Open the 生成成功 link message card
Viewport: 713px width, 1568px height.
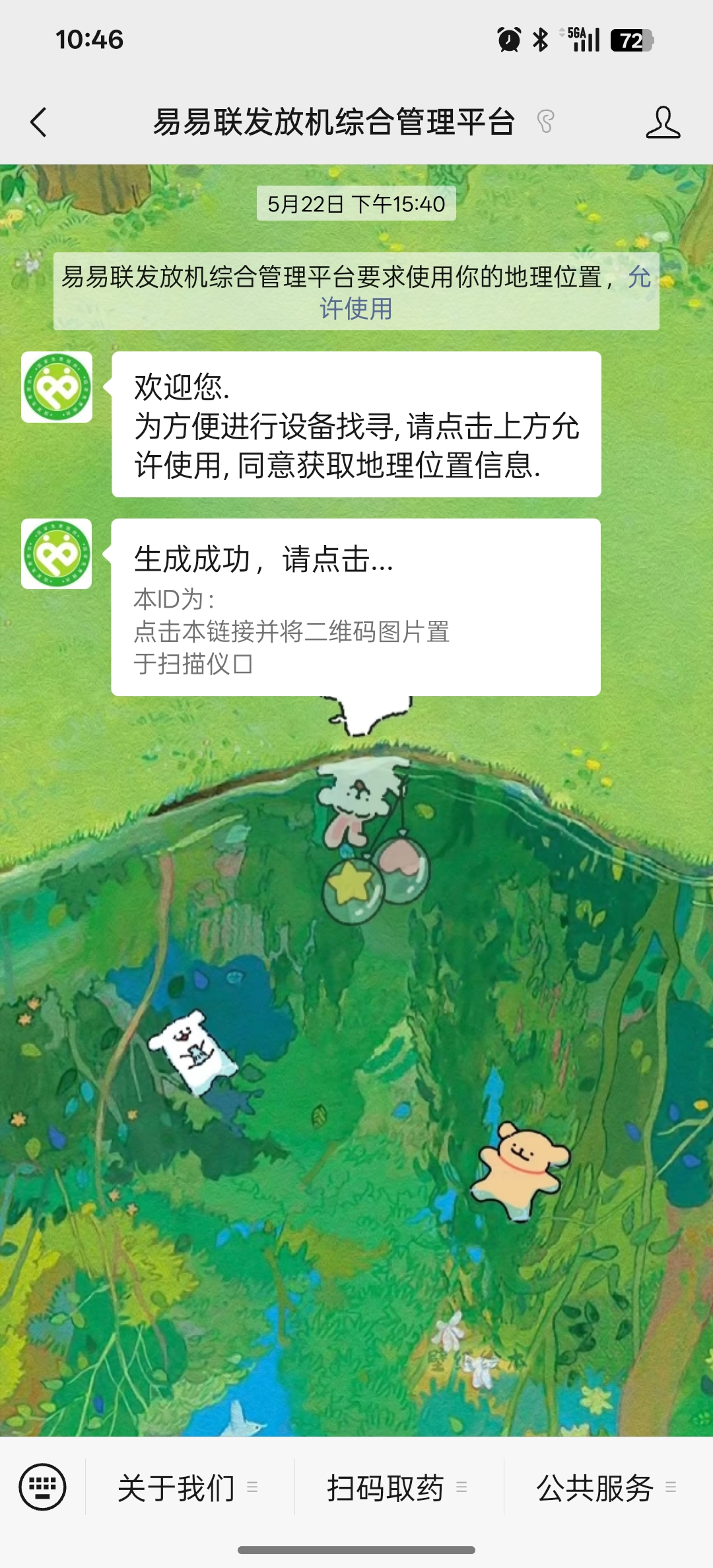pos(356,607)
